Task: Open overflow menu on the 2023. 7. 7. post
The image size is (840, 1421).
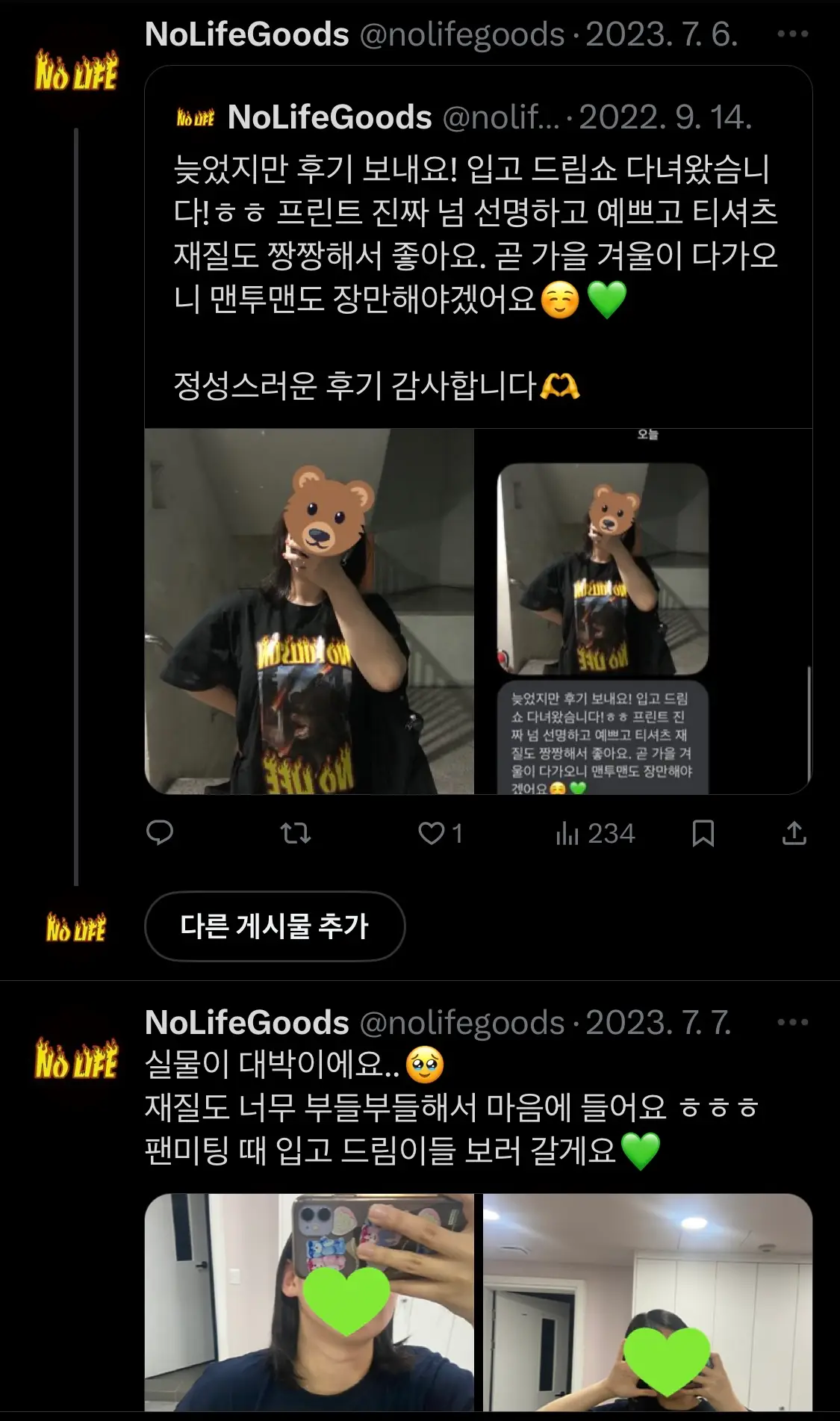Action: 792,1022
